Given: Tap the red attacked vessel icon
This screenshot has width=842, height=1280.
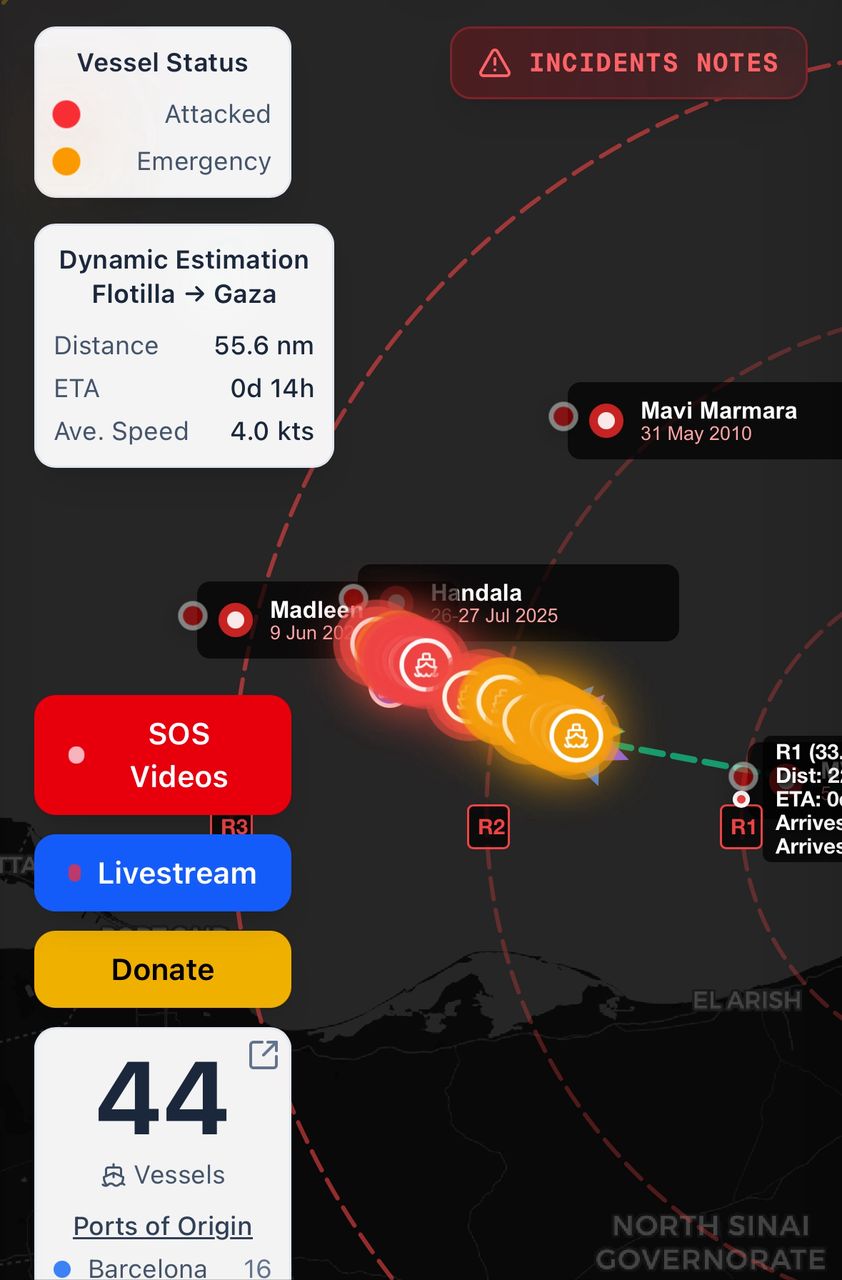Looking at the screenshot, I should (427, 663).
